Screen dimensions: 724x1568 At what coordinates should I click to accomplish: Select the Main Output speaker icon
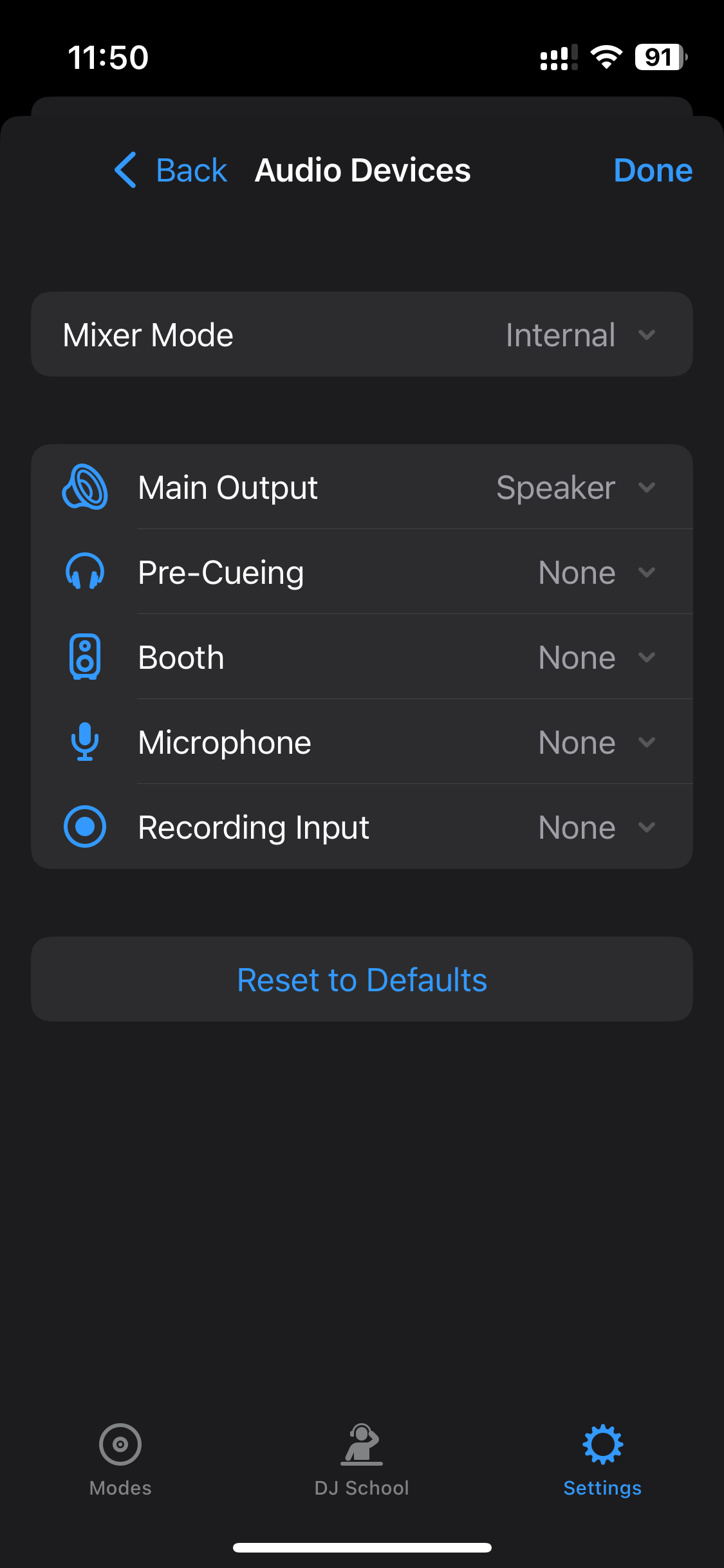(x=86, y=487)
